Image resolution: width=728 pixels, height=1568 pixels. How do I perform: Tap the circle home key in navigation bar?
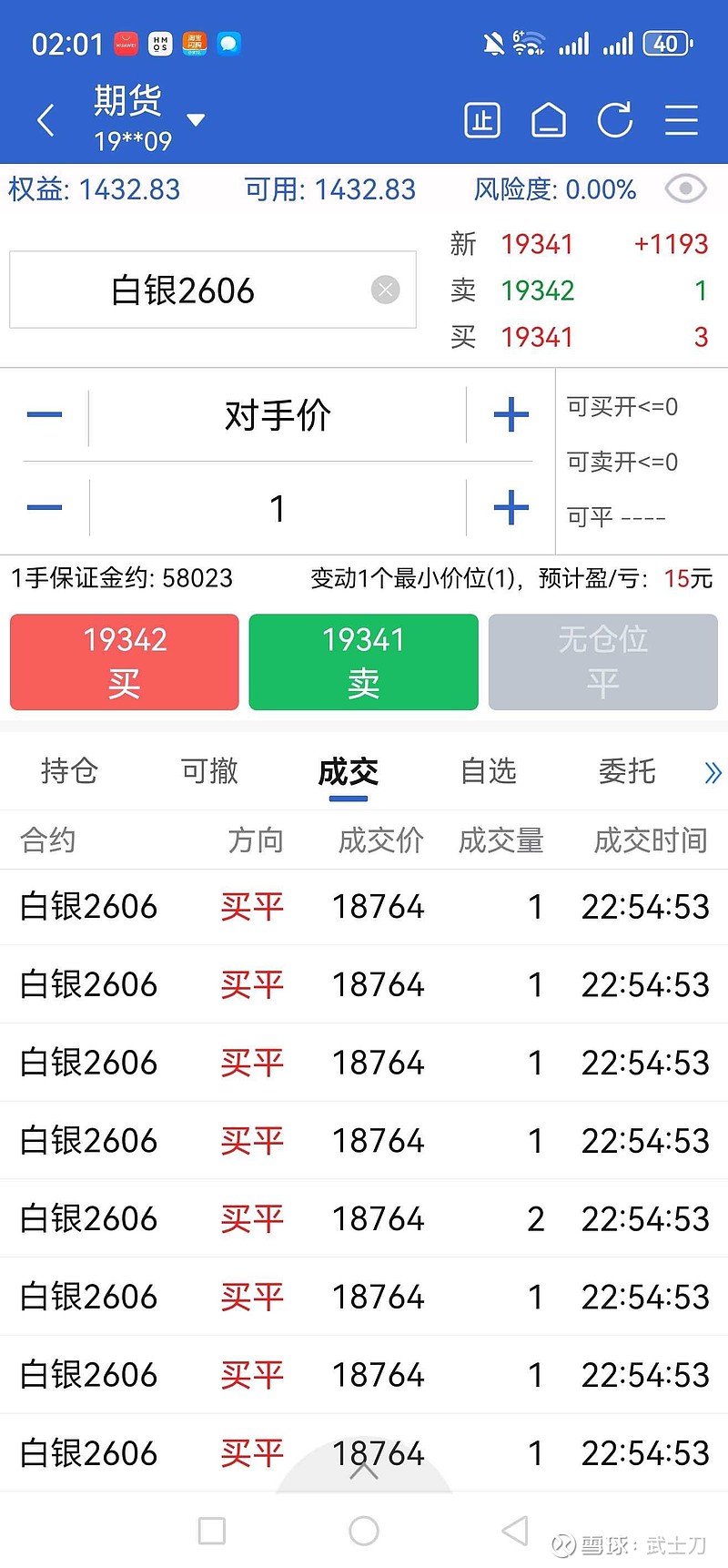[x=364, y=1532]
